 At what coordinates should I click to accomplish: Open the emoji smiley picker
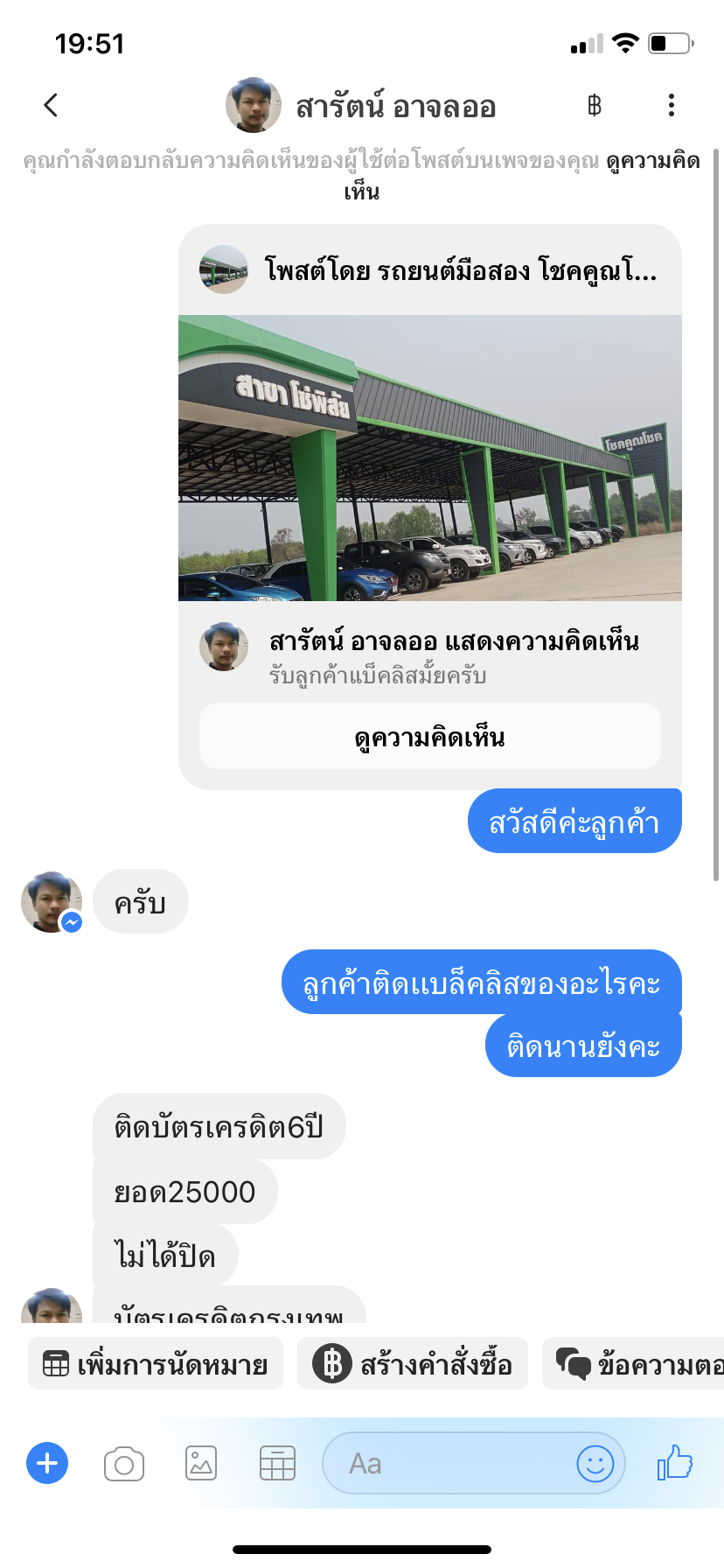[595, 1463]
